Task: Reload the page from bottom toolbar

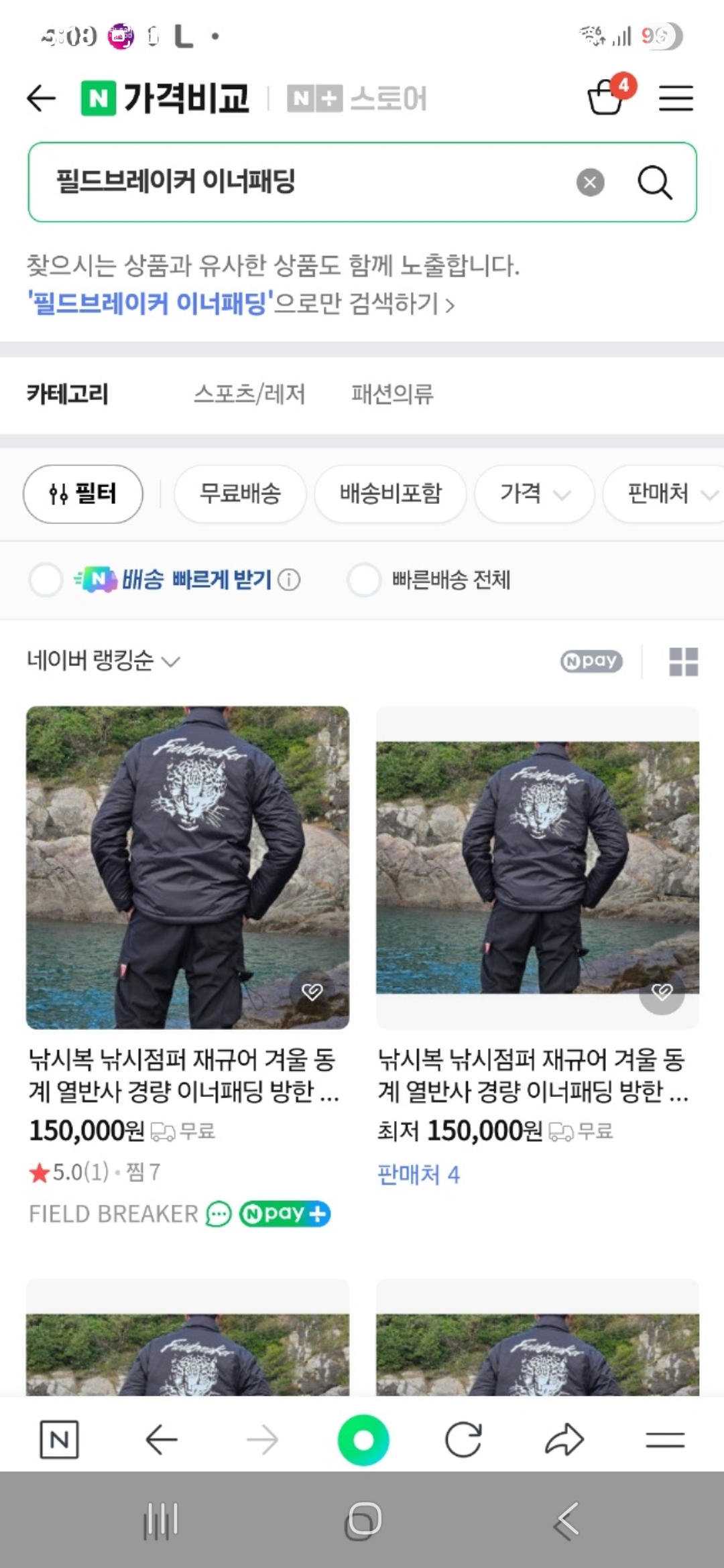Action: pos(463,1439)
